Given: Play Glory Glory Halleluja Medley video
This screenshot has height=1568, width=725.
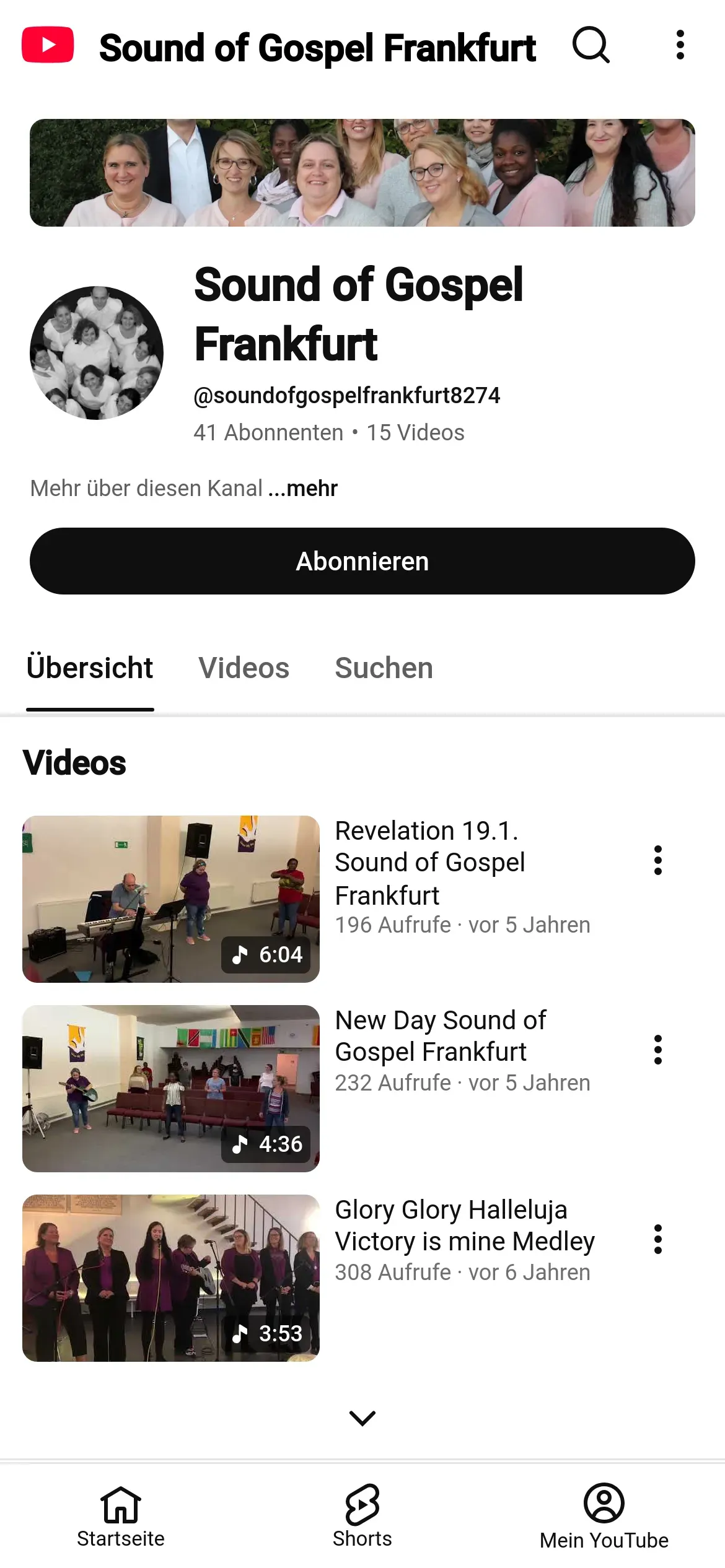Looking at the screenshot, I should pyautogui.click(x=171, y=1278).
